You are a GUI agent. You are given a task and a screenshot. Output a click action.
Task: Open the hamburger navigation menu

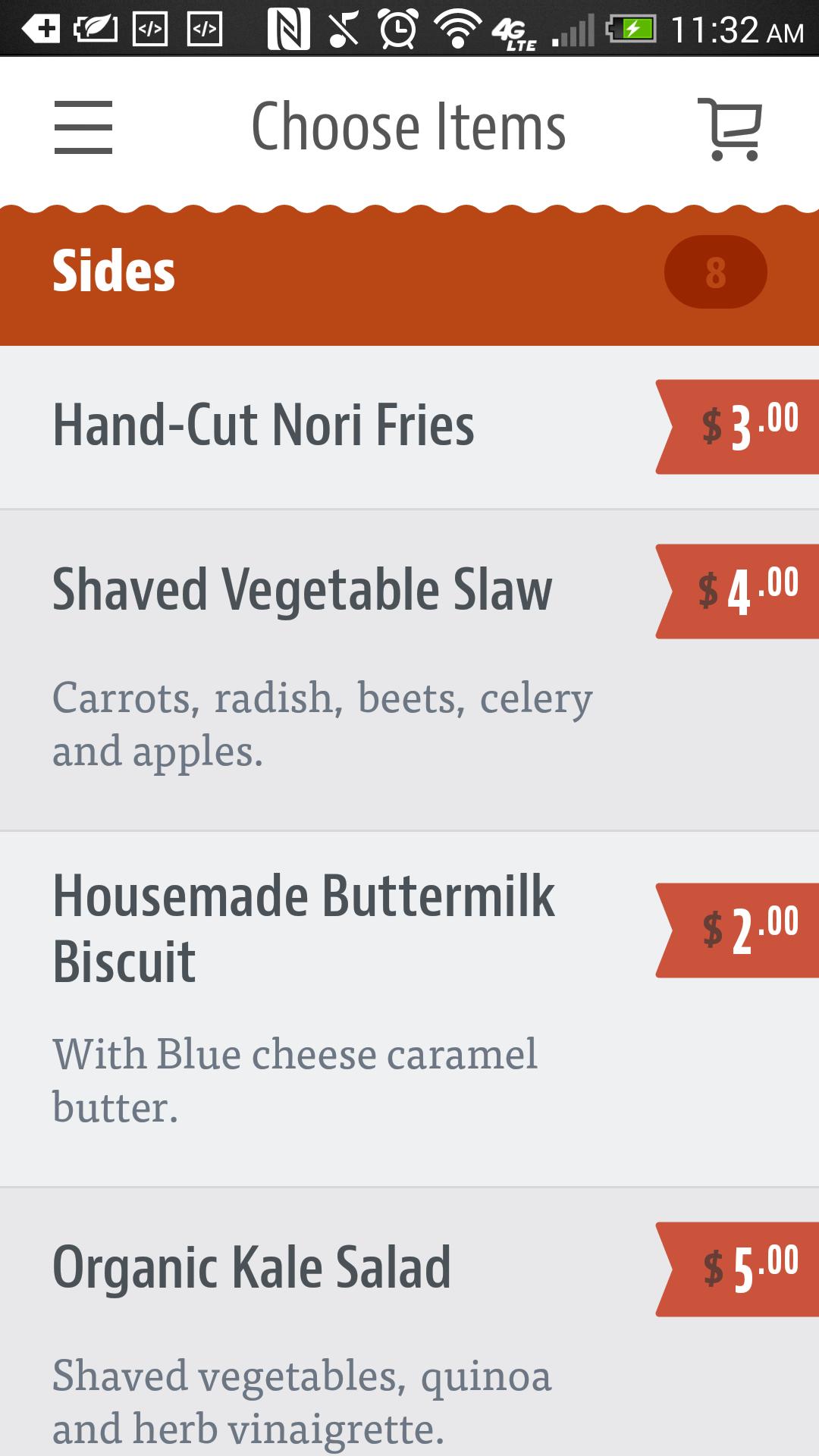click(83, 127)
